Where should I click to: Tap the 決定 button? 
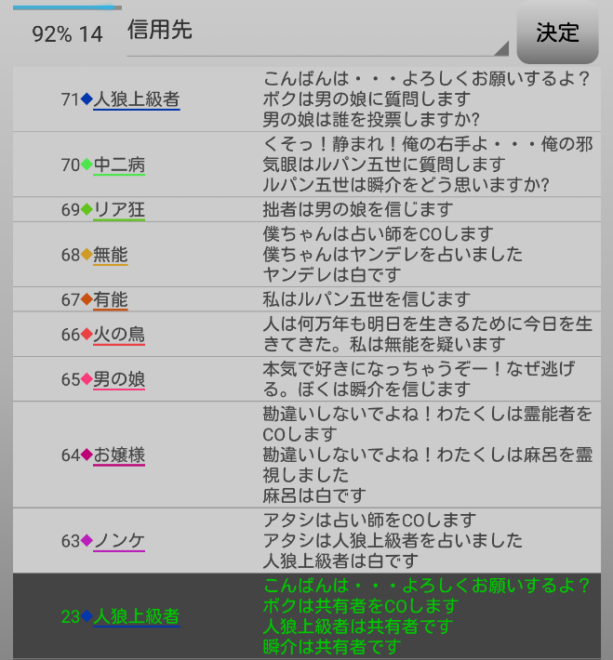coord(557,32)
